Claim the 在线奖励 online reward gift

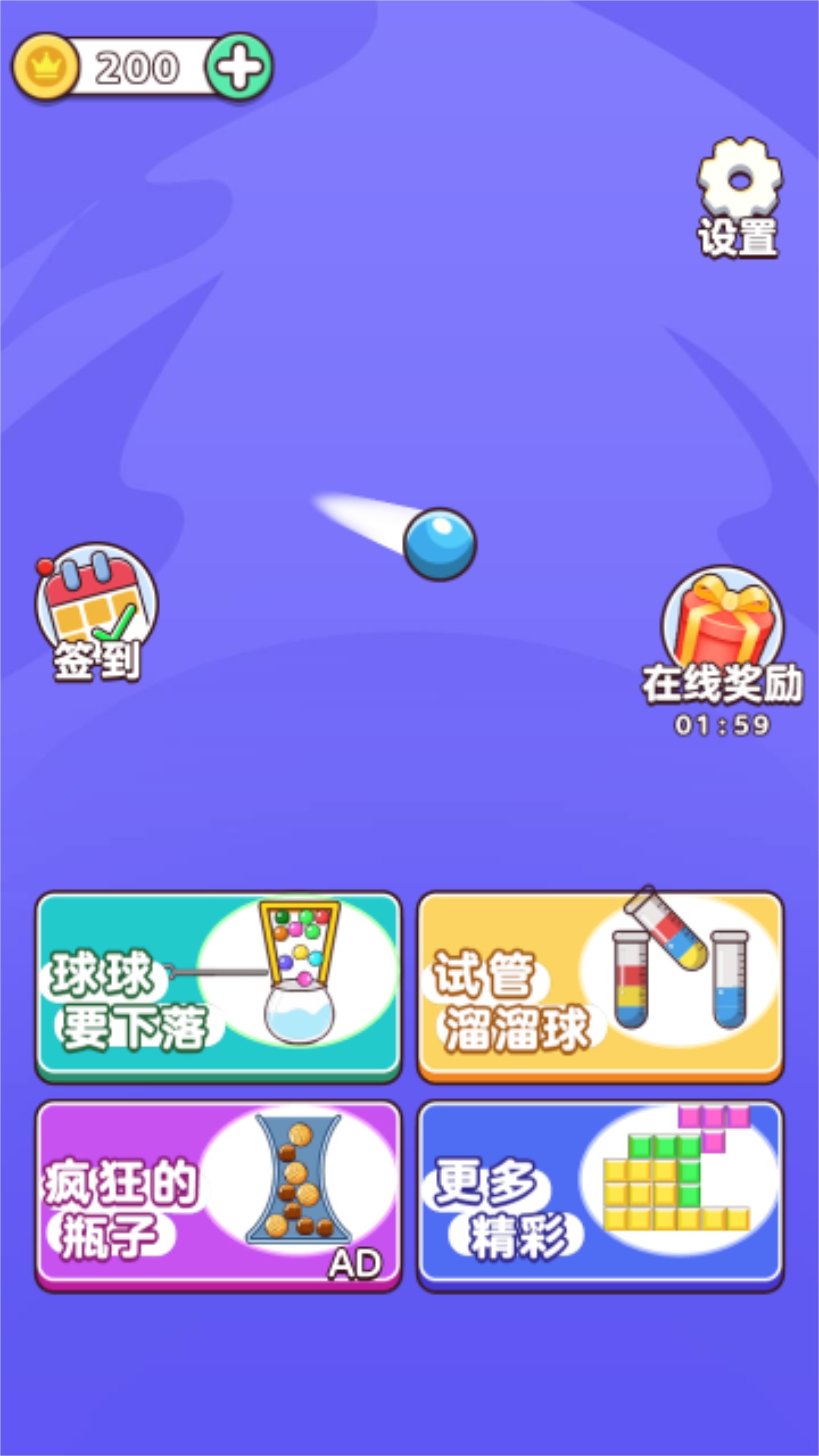[x=722, y=637]
